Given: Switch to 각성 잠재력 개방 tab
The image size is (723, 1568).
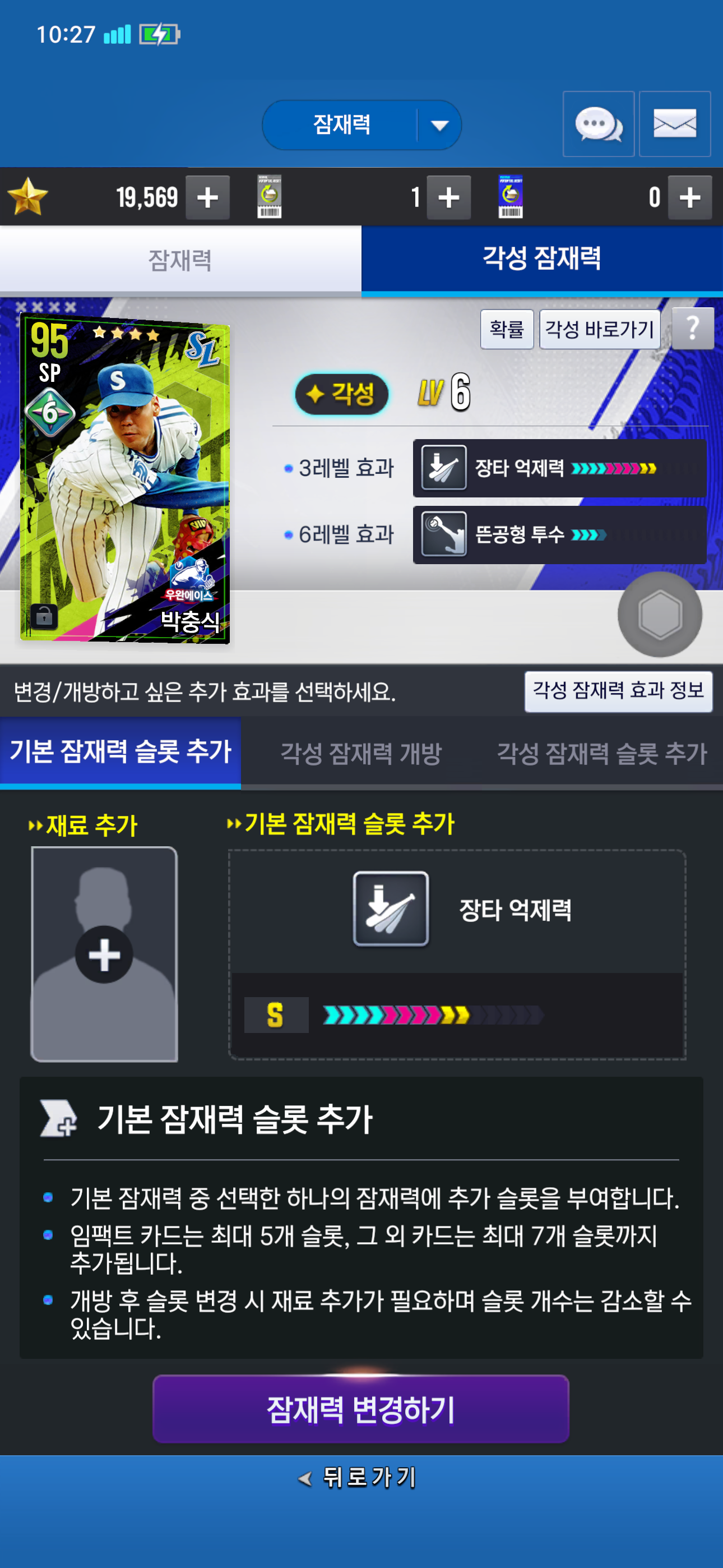Looking at the screenshot, I should pyautogui.click(x=360, y=754).
